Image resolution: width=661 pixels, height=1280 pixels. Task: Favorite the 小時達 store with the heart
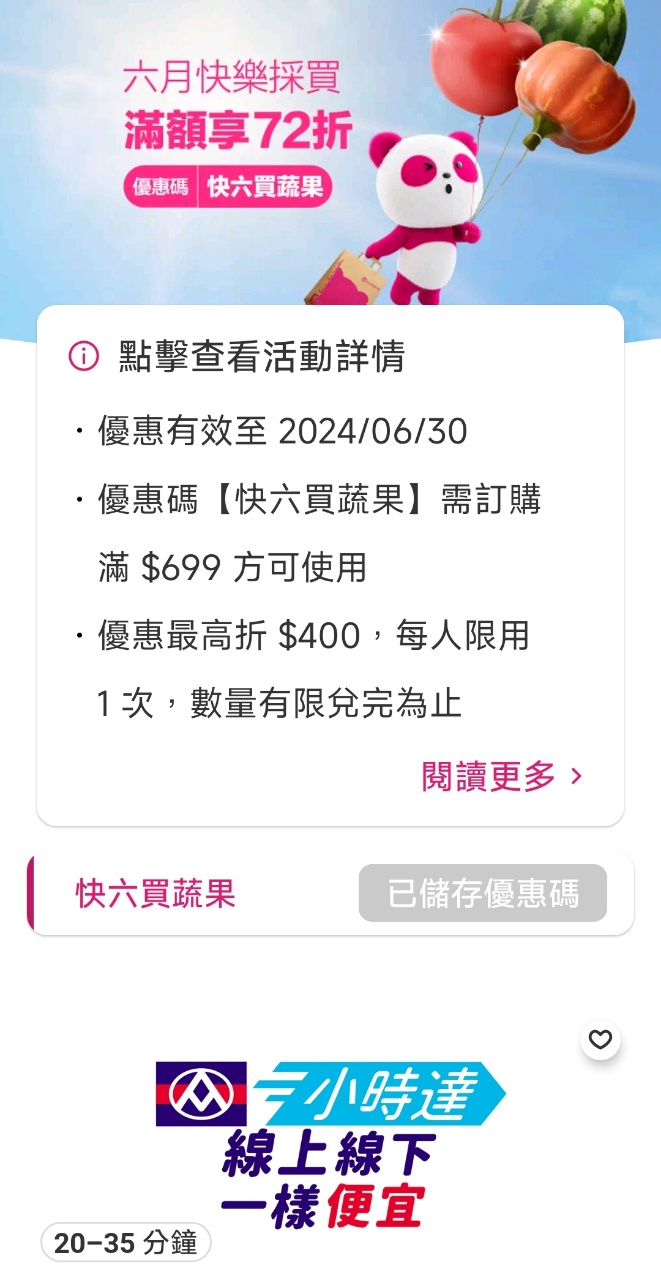click(x=600, y=1041)
